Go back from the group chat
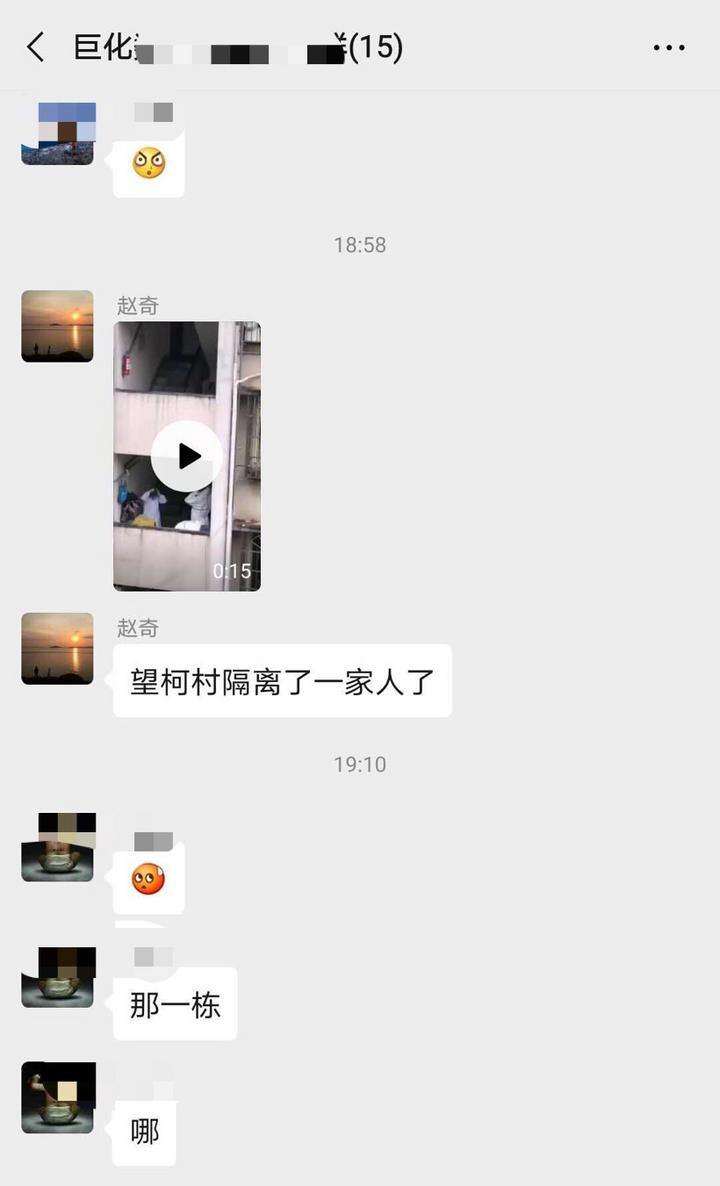720x1186 pixels. [x=36, y=47]
